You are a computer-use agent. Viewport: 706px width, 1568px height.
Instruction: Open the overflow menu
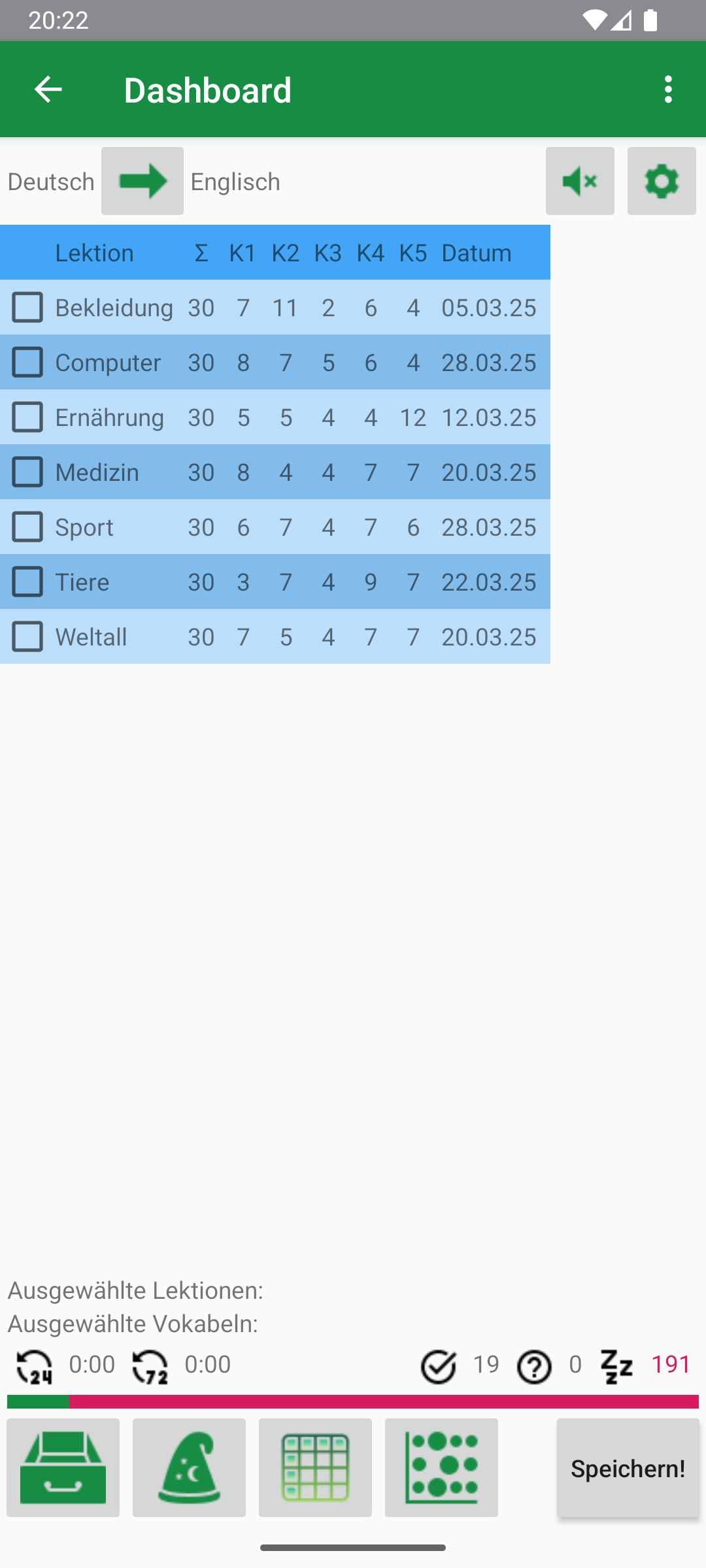[667, 90]
